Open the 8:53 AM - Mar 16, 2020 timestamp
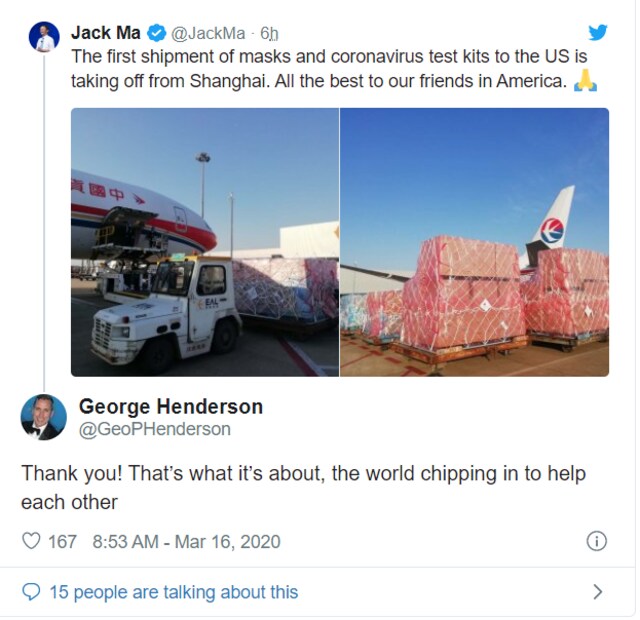 (186, 541)
